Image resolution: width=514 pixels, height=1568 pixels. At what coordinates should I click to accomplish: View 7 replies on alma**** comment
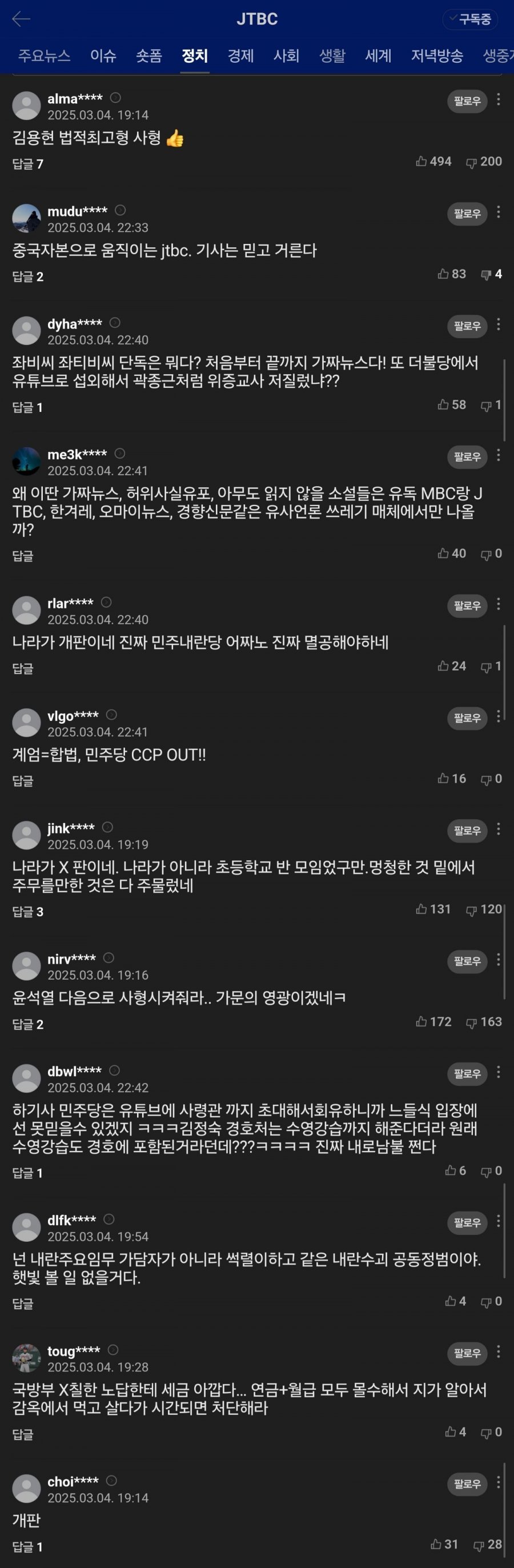(x=27, y=164)
